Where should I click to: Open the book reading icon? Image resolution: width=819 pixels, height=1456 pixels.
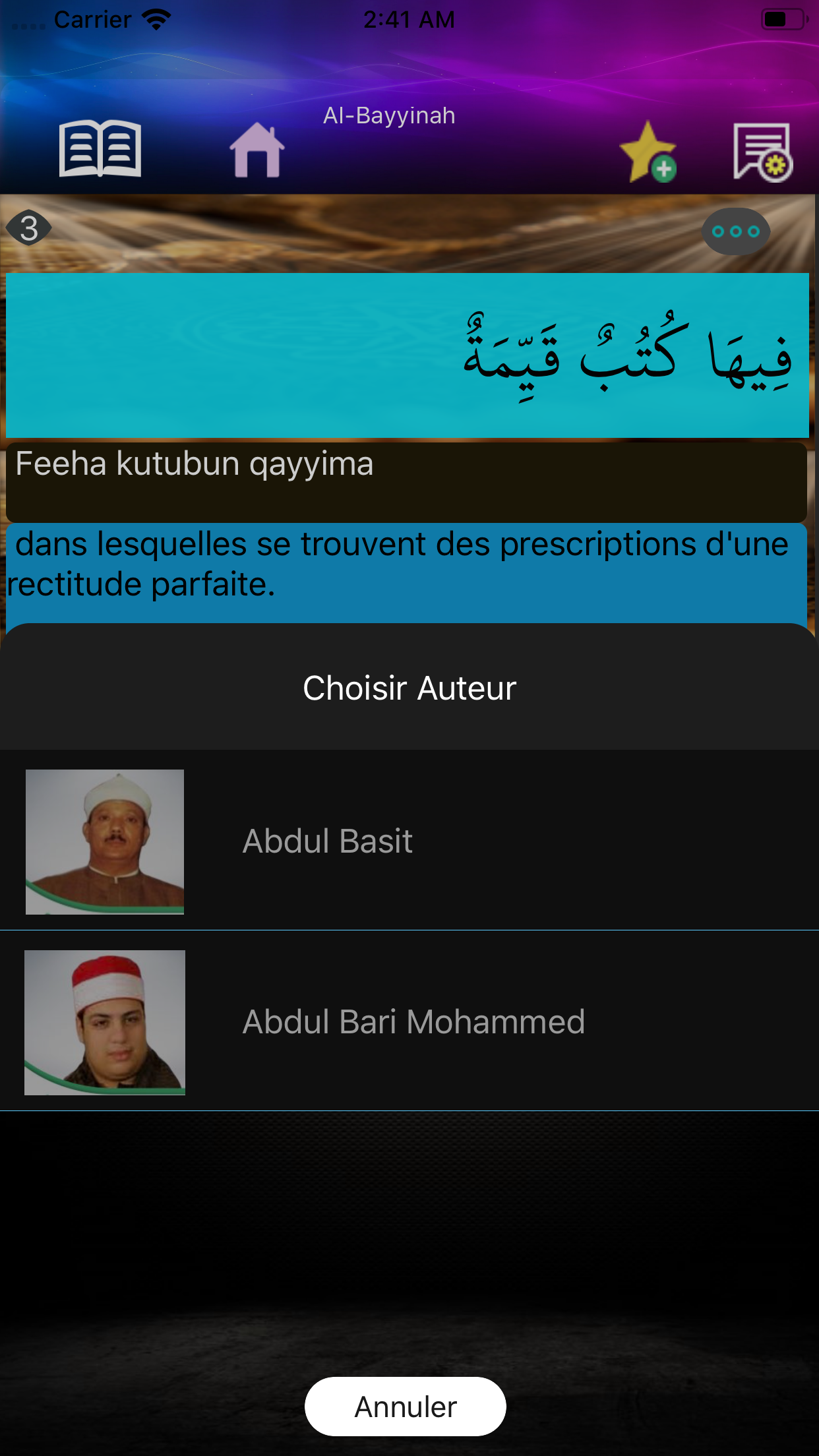pyautogui.click(x=100, y=149)
